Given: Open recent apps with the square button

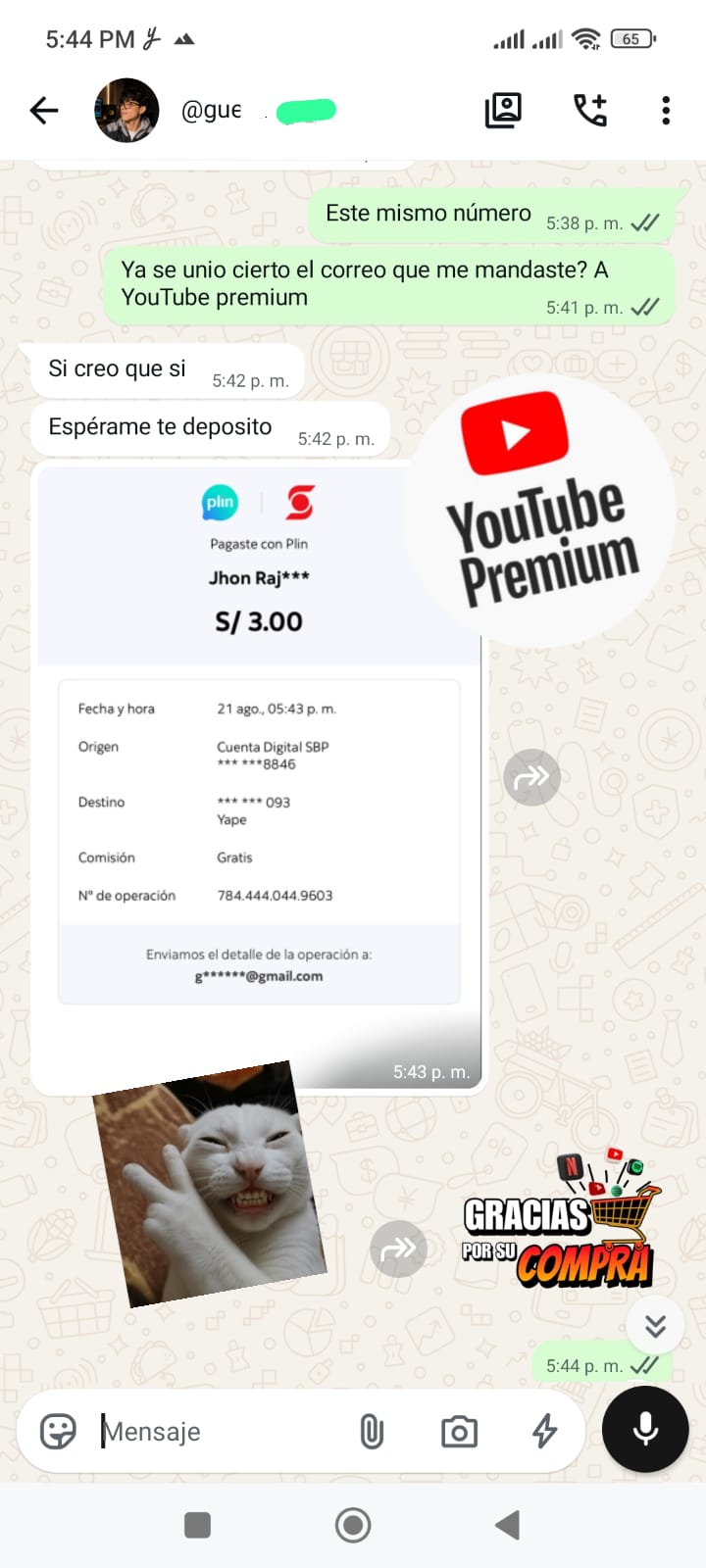Looking at the screenshot, I should pos(198,1525).
